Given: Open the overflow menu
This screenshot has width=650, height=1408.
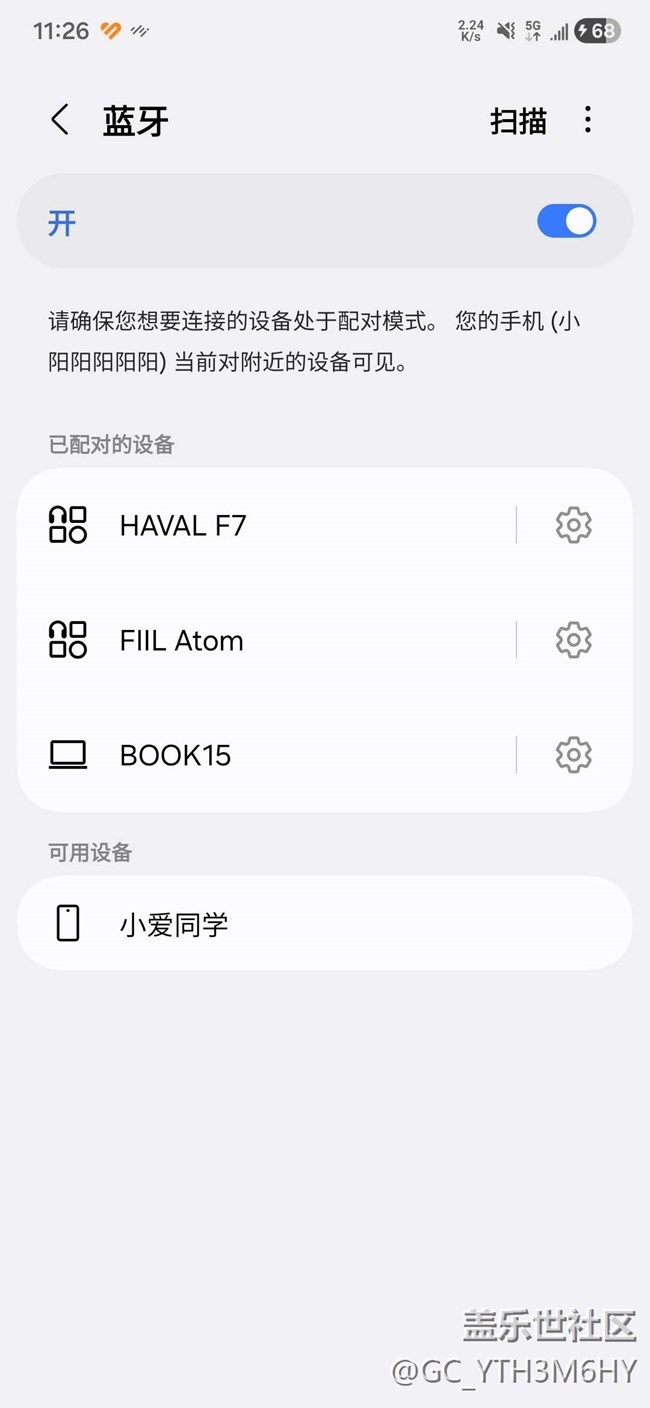Looking at the screenshot, I should click(588, 120).
